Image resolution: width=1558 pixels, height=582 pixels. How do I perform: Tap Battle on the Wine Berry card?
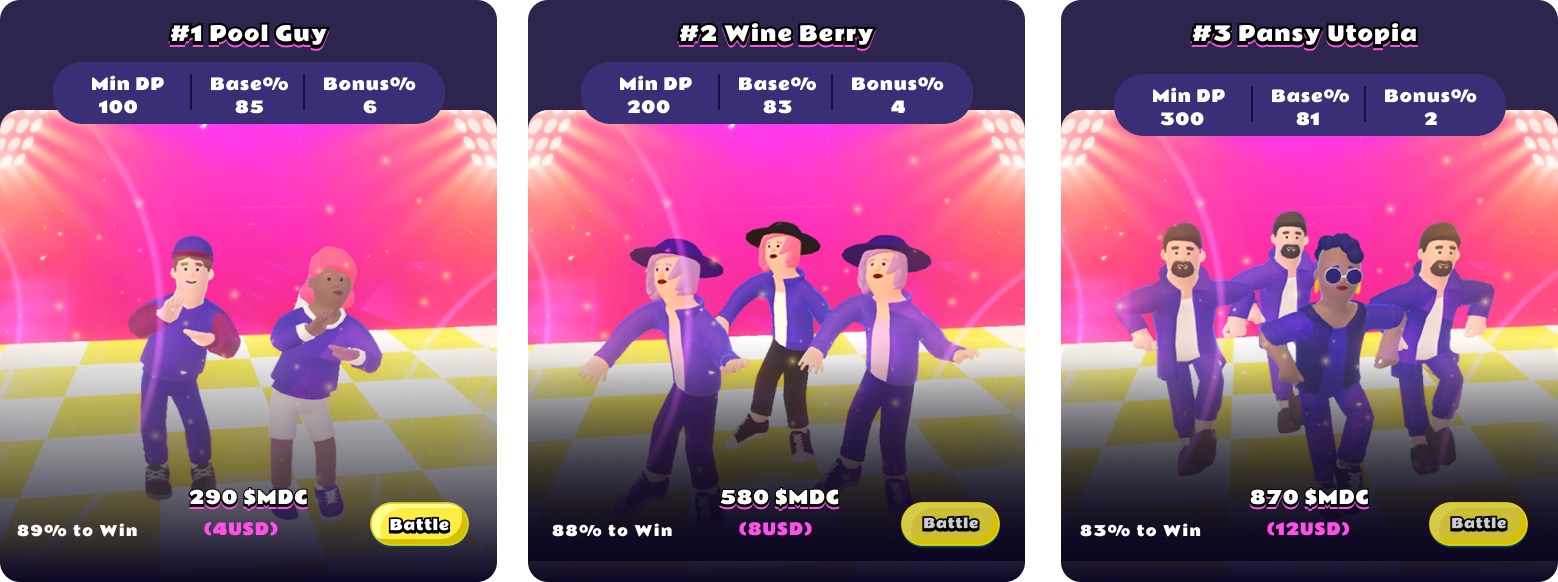coord(950,523)
